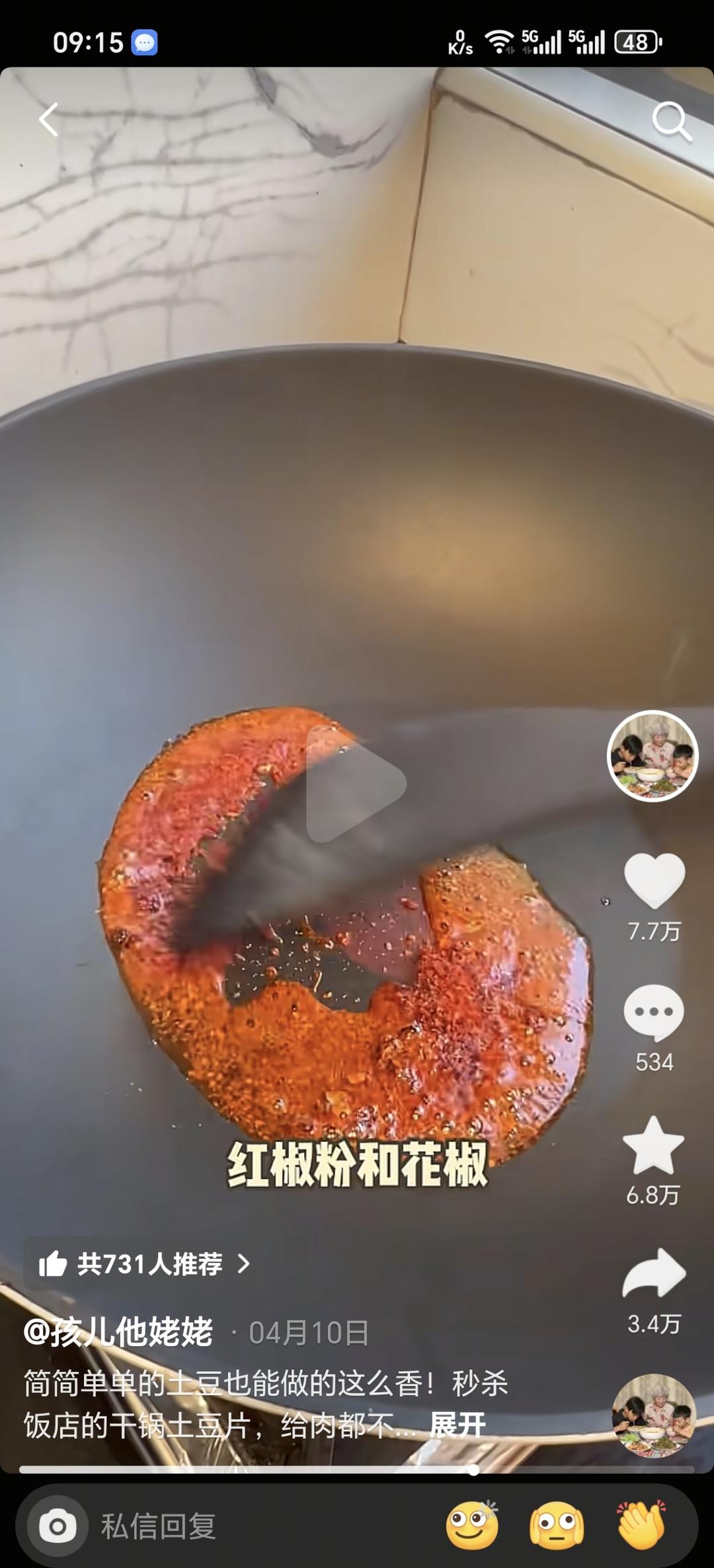
Task: Open the creator's round profile avatar
Action: [x=653, y=756]
